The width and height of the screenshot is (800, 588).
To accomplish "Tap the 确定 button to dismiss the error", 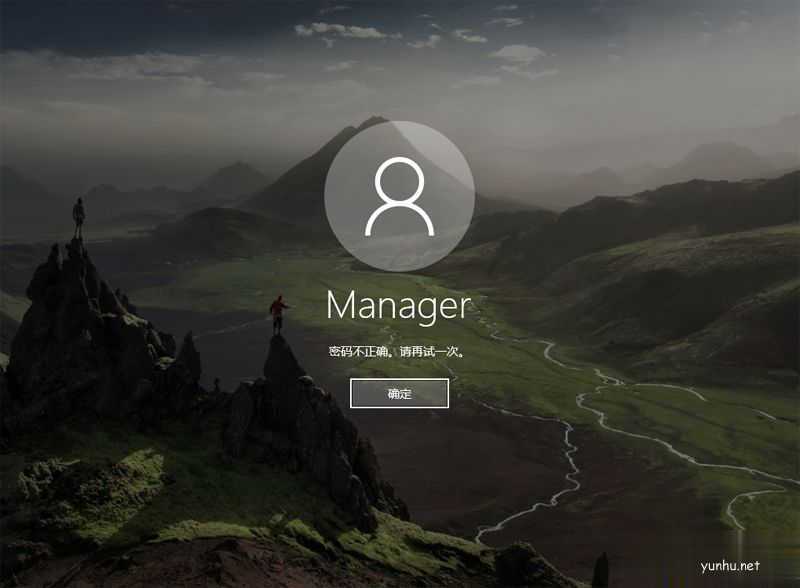I will pos(399,394).
